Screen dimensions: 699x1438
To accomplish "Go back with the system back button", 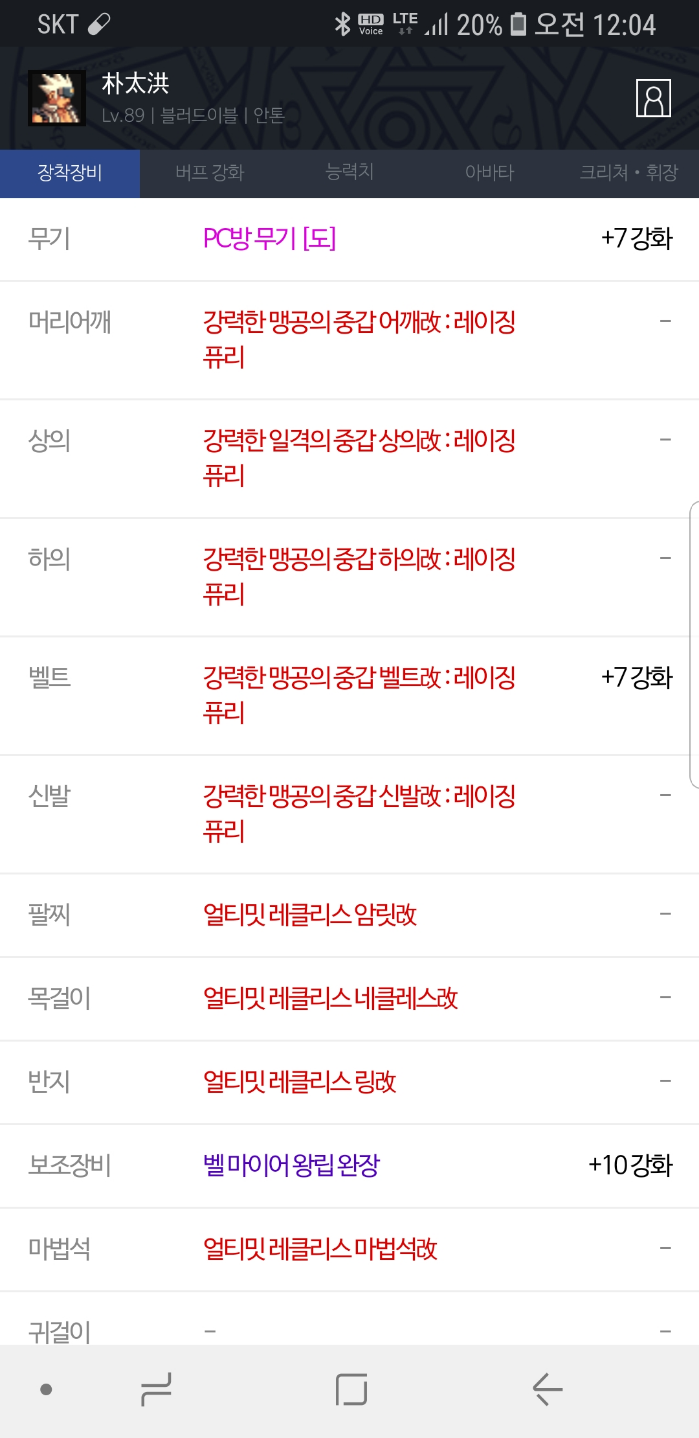I will point(547,1388).
